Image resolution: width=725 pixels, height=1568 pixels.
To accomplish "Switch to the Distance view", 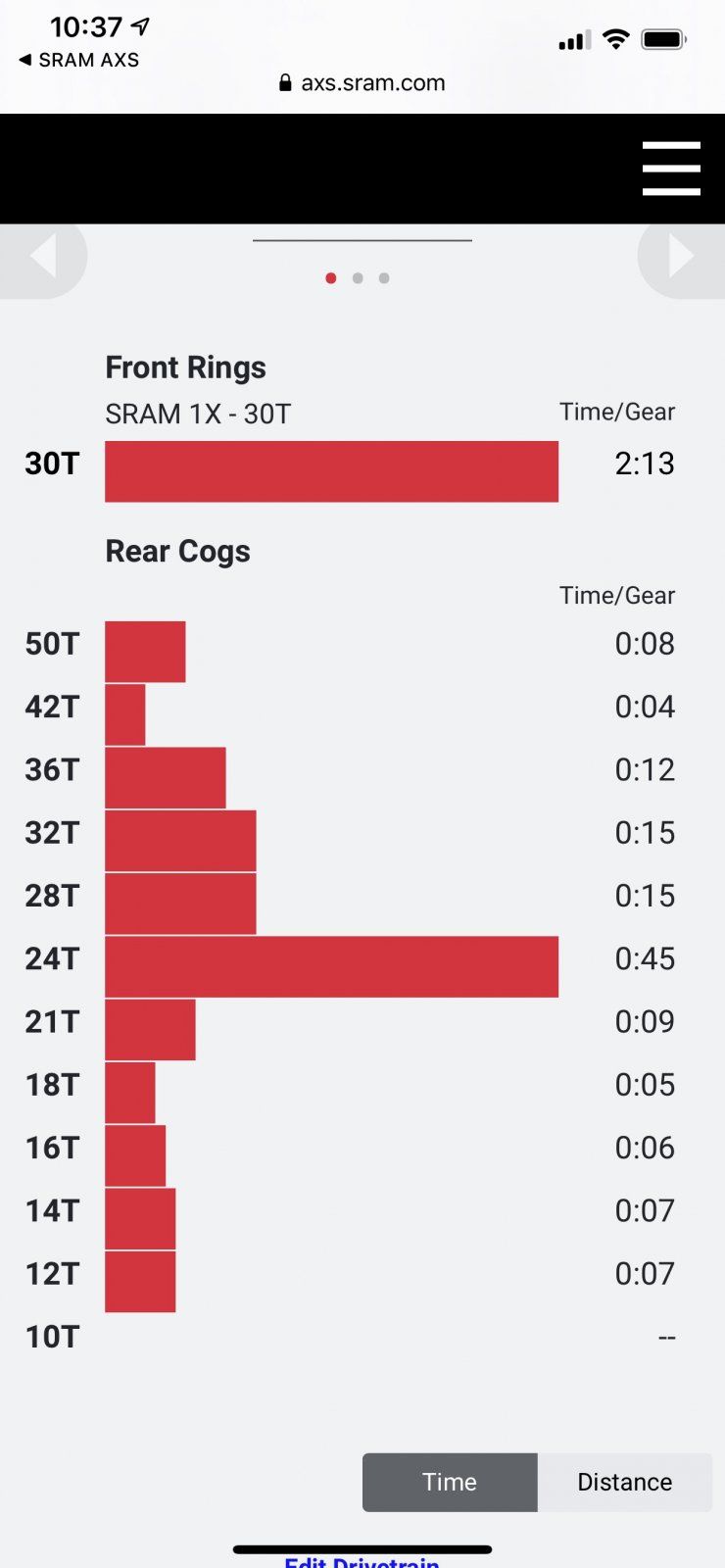I will (624, 1482).
